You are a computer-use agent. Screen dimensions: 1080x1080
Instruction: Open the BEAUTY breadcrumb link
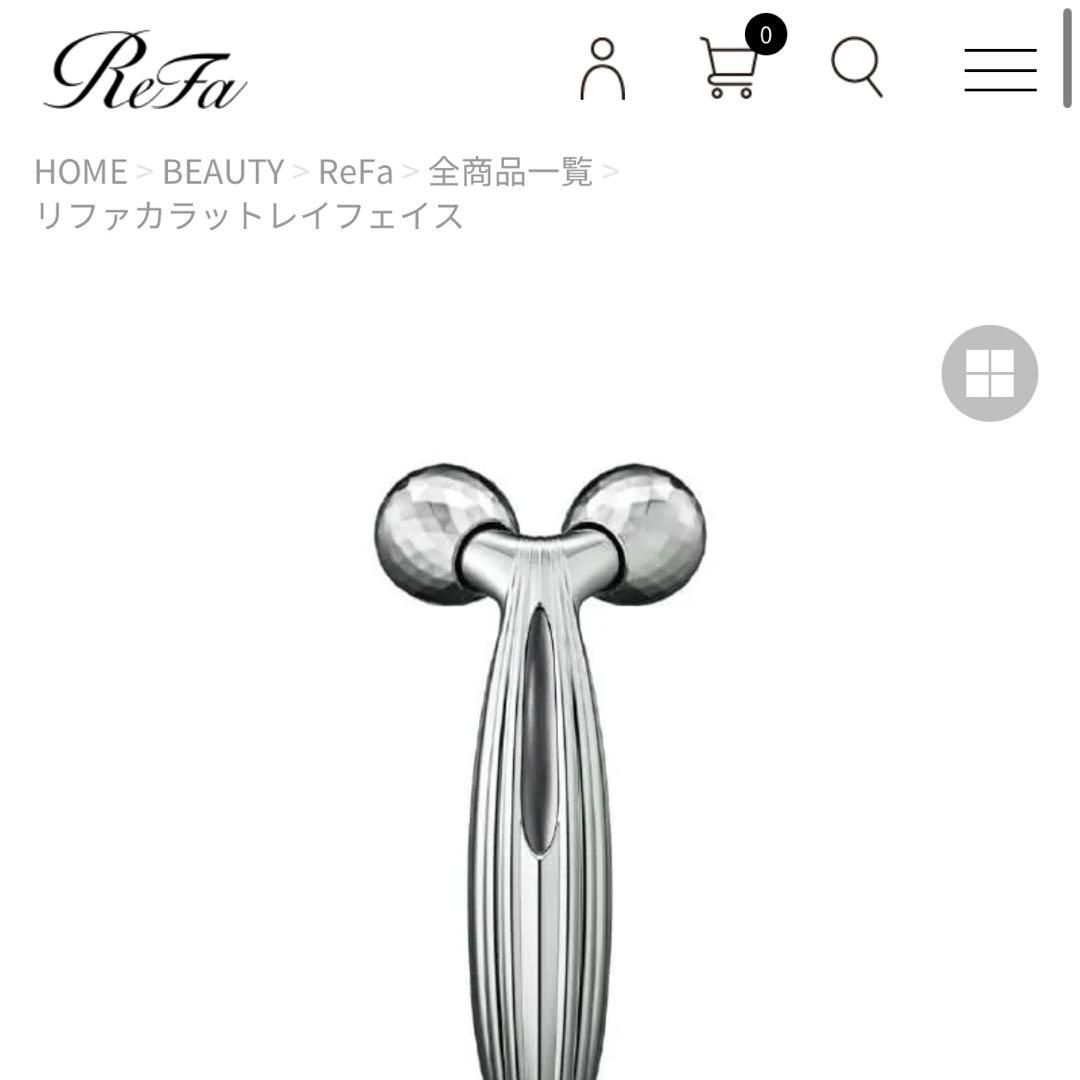click(x=223, y=172)
